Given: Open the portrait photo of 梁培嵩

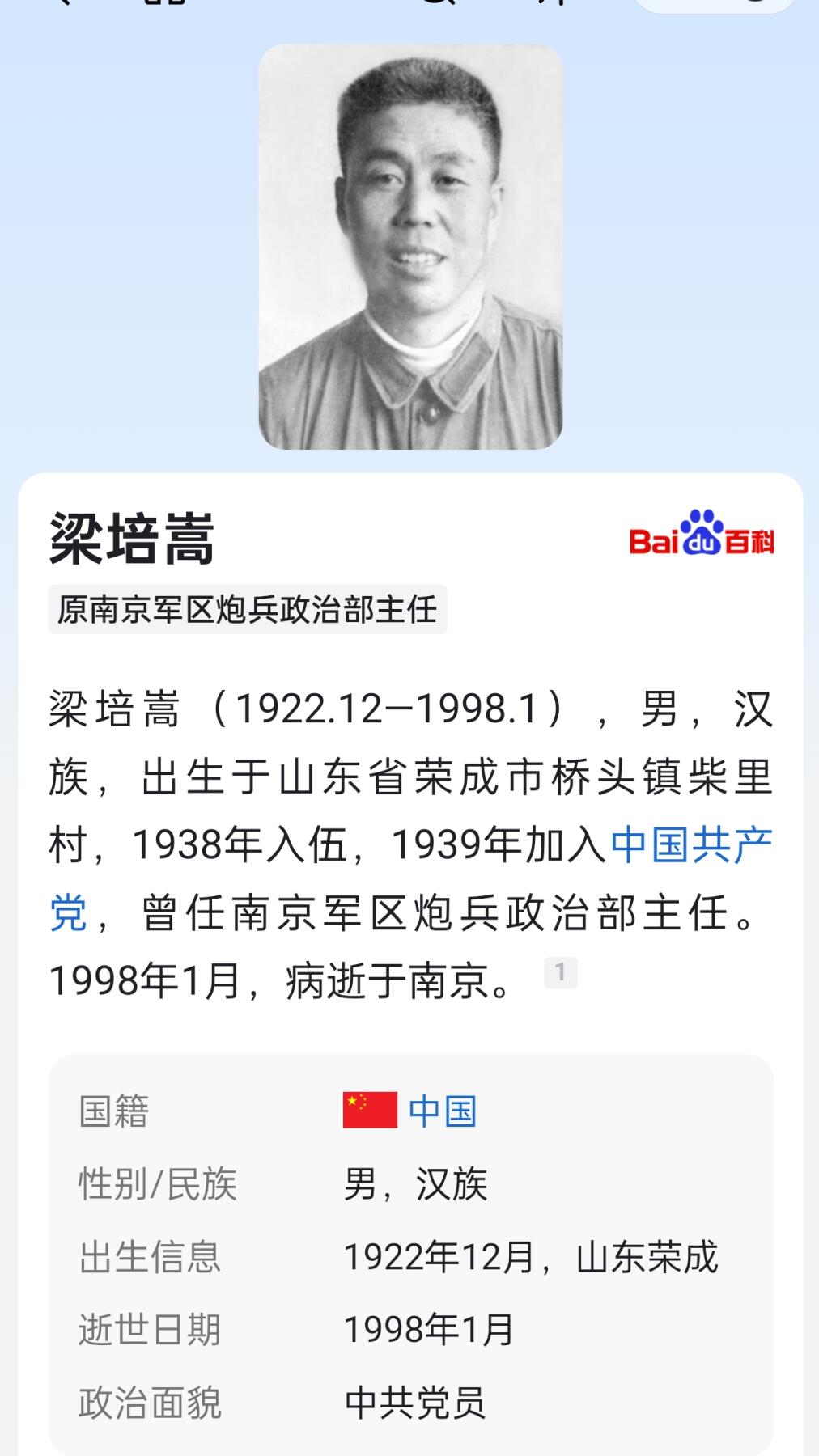Looking at the screenshot, I should coord(410,247).
